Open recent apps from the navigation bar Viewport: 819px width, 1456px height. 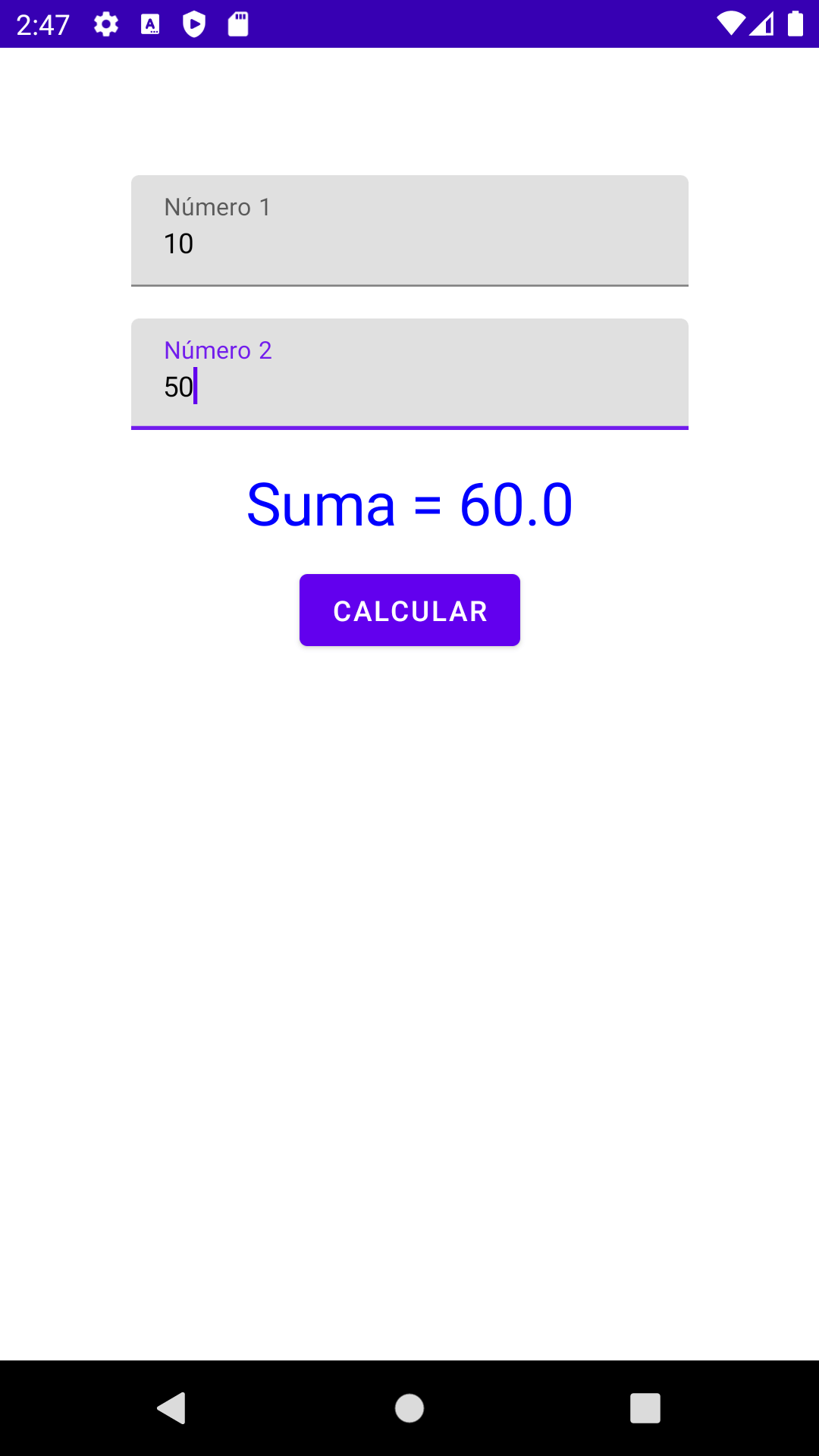[x=645, y=1408]
